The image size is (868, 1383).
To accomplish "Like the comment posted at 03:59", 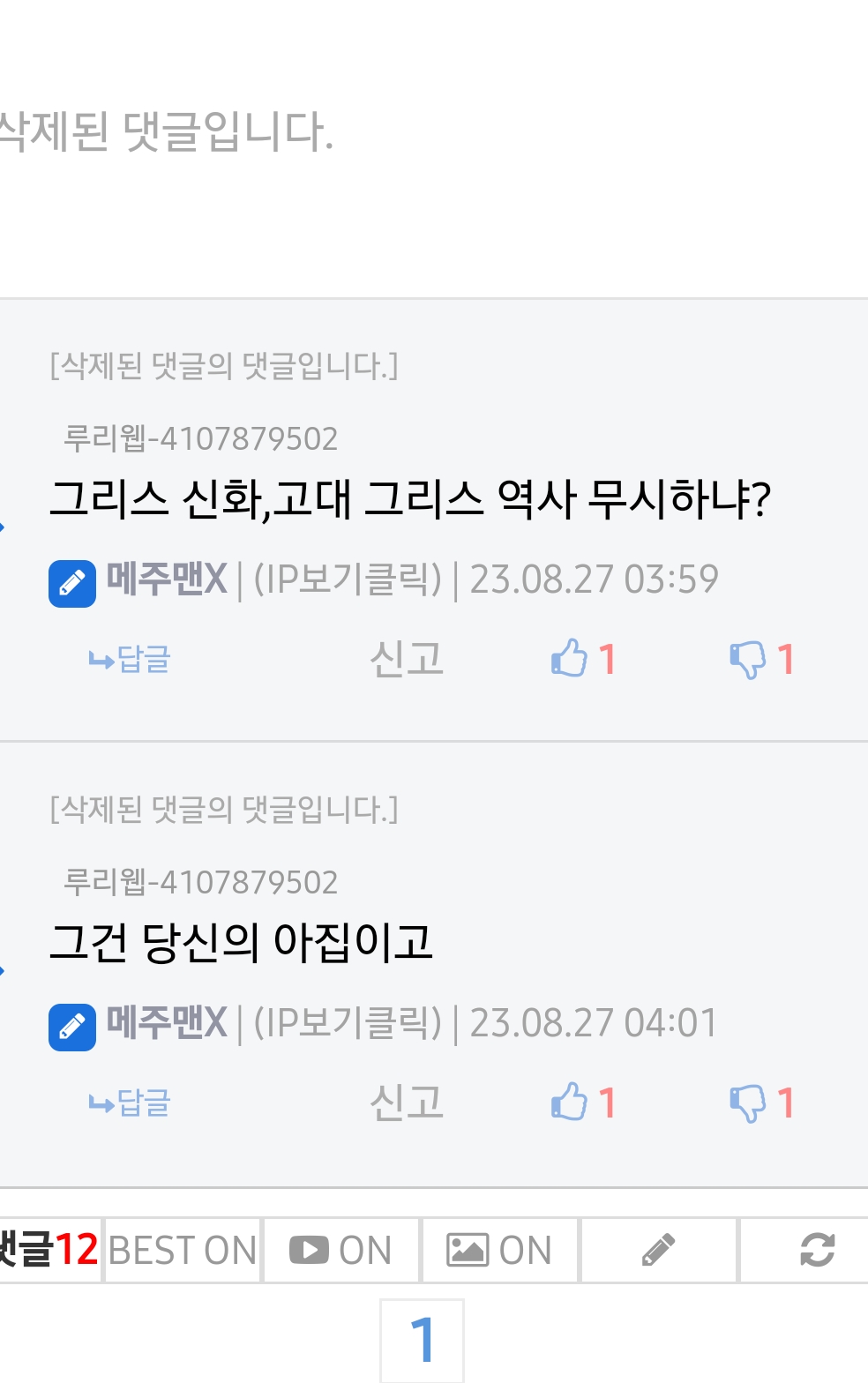I will coord(570,659).
